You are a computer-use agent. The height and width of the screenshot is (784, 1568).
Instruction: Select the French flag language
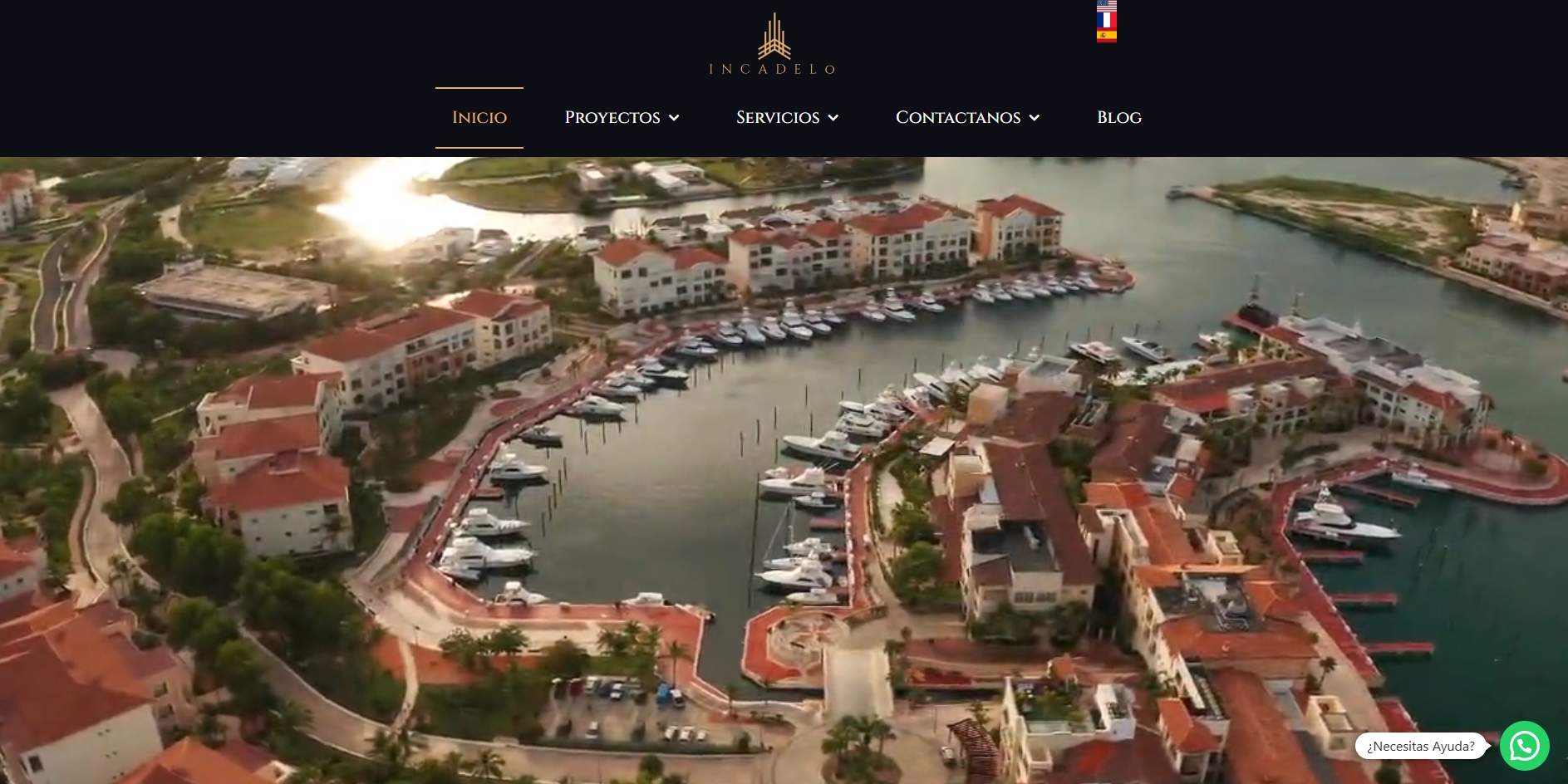point(1106,19)
